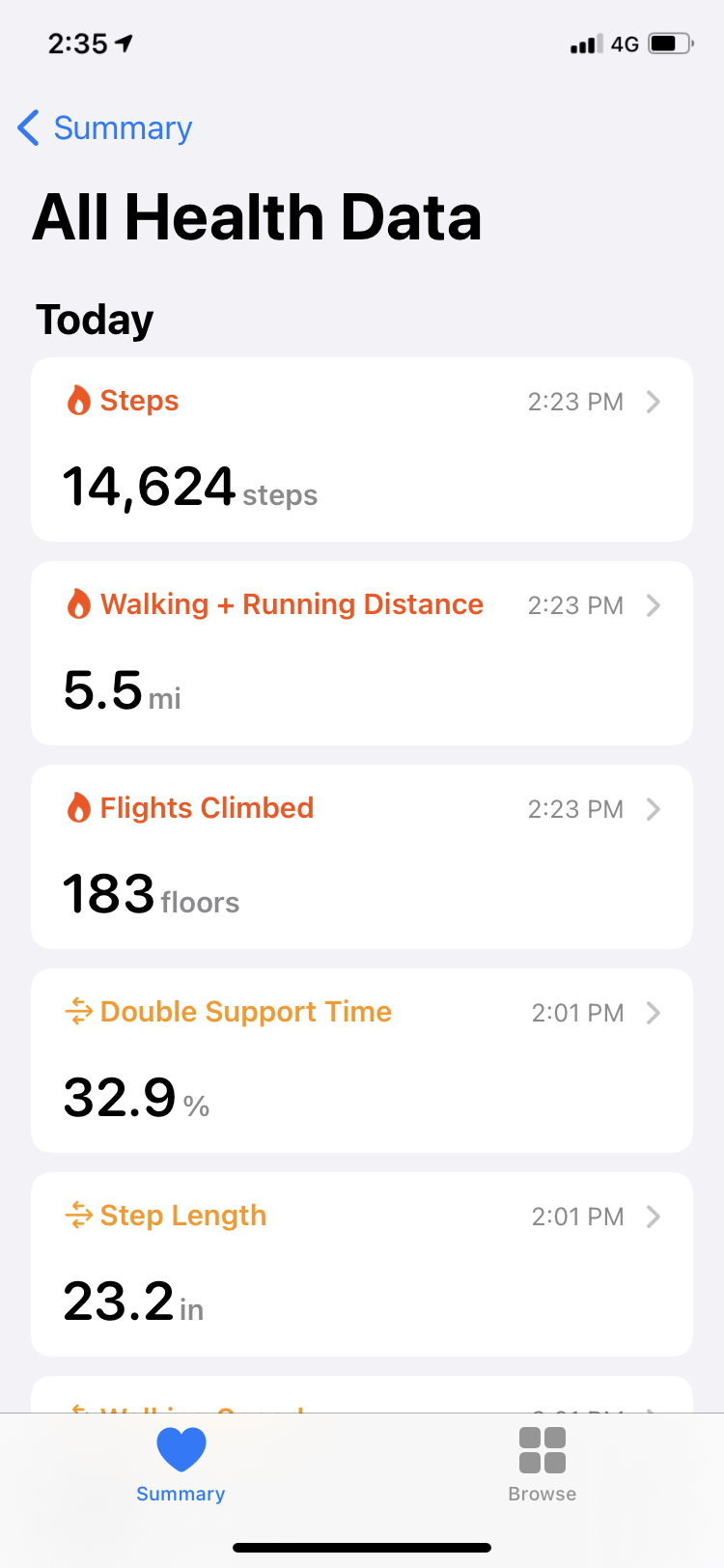Open the Step Length card
The height and width of the screenshot is (1568, 724).
coord(361,1264)
